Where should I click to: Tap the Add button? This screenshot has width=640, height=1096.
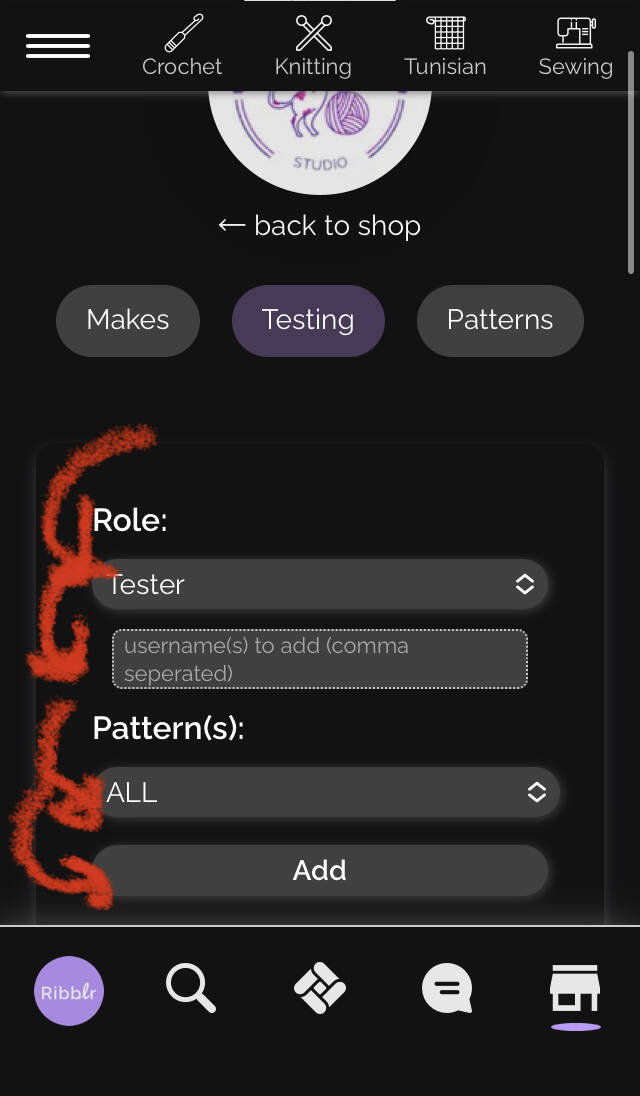319,871
